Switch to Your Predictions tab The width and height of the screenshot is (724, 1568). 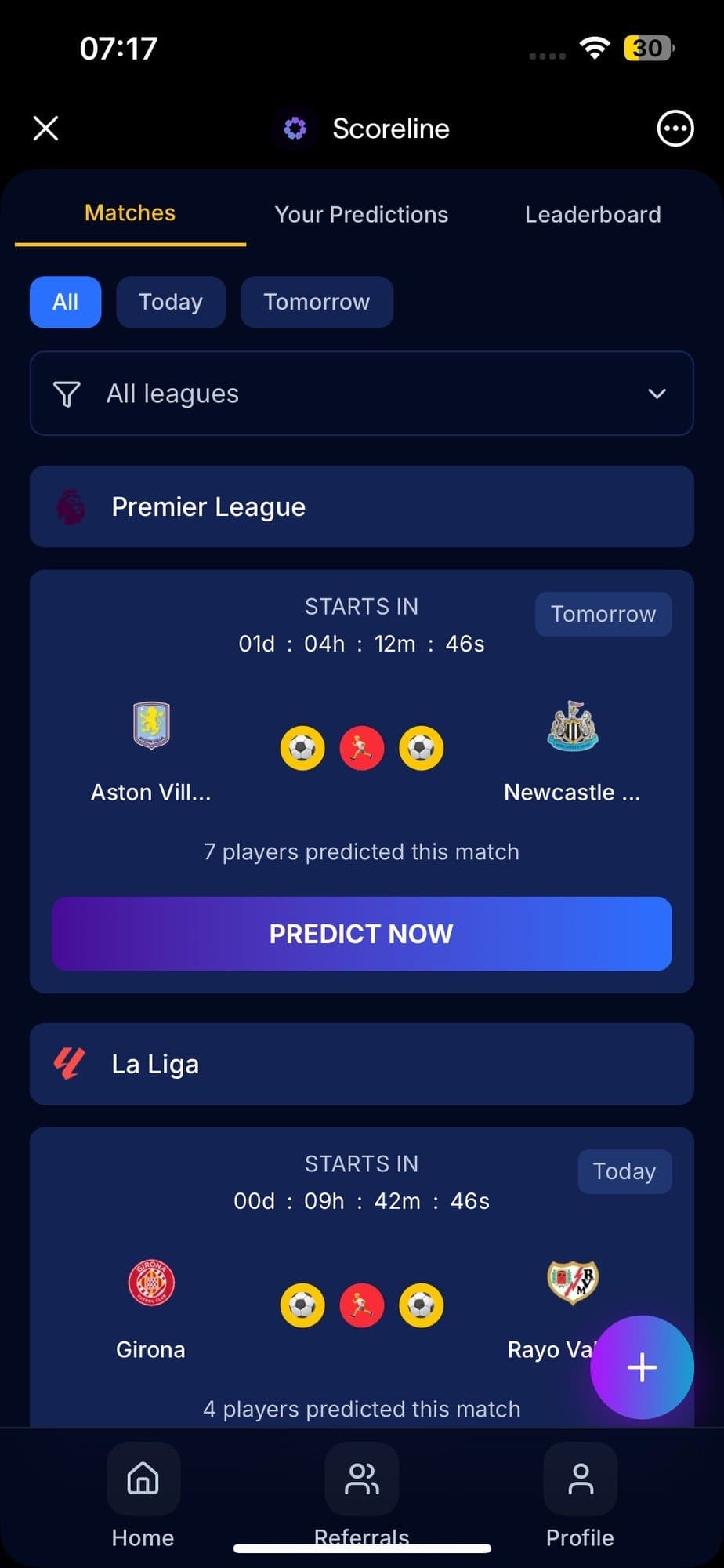(x=361, y=214)
